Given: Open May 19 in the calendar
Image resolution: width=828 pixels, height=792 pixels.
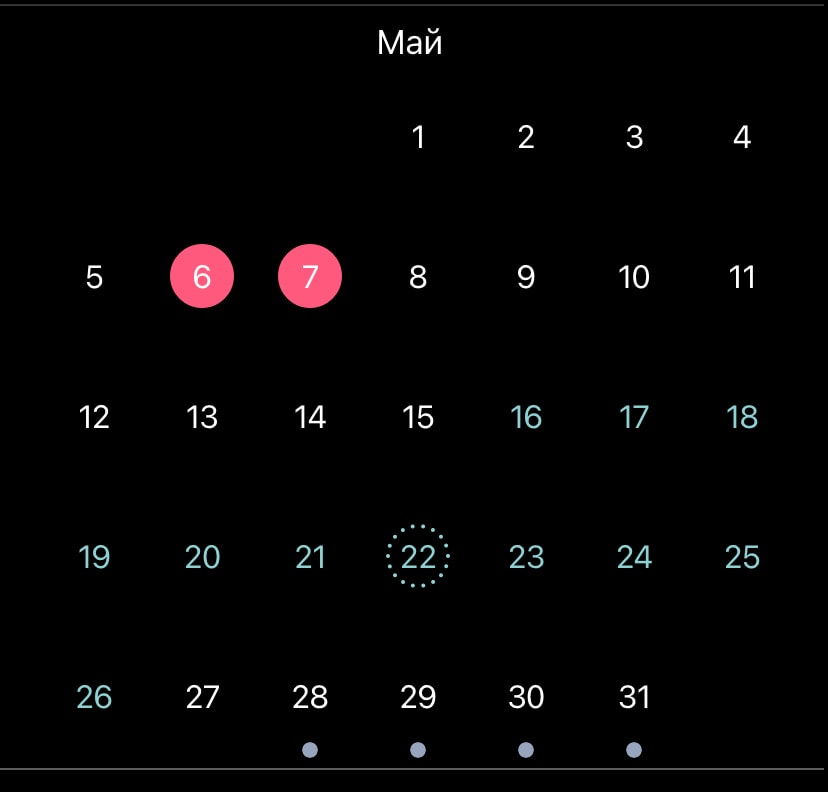Looking at the screenshot, I should coord(94,557).
